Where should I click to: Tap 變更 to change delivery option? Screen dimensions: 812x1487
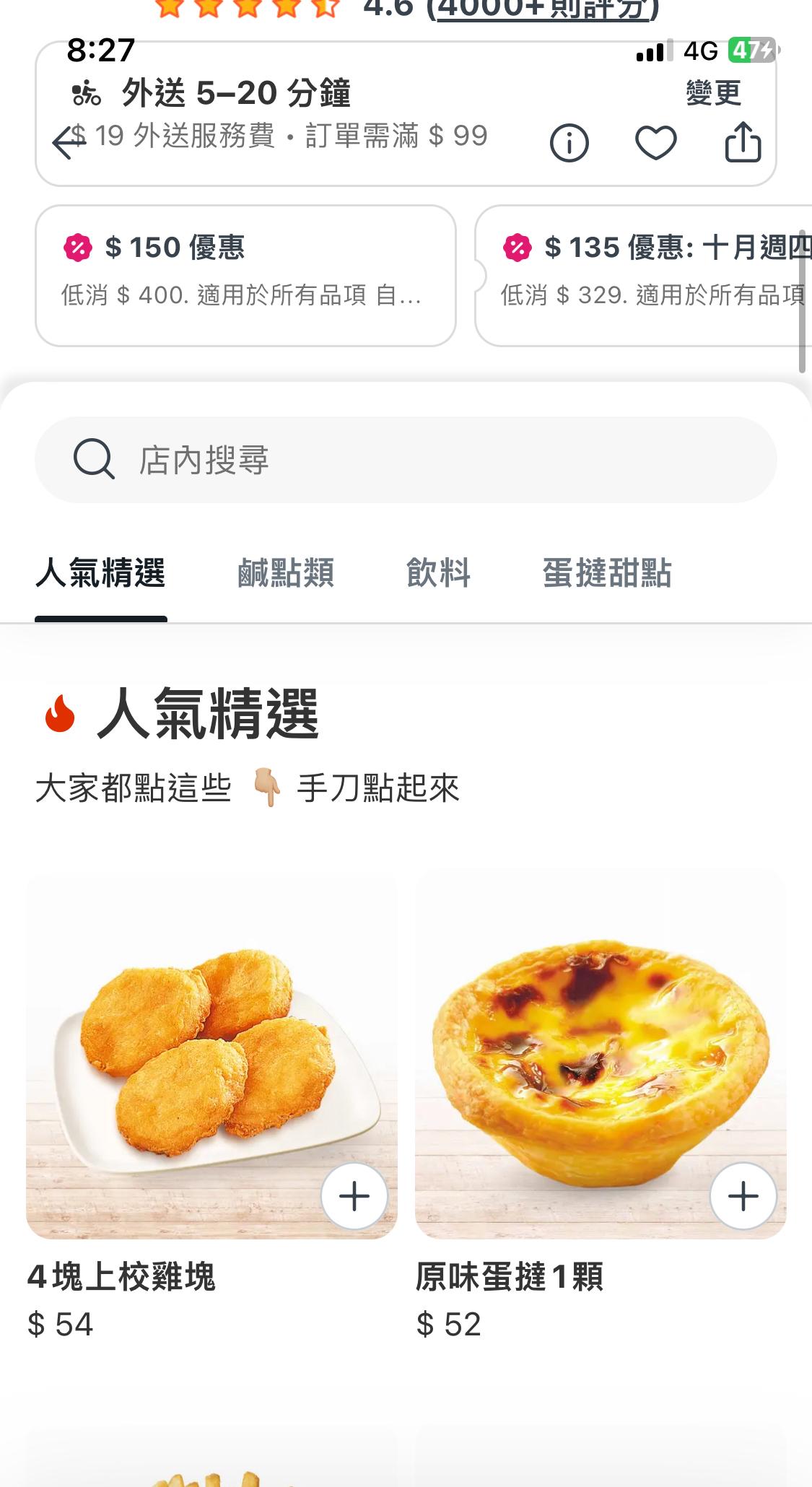point(713,93)
